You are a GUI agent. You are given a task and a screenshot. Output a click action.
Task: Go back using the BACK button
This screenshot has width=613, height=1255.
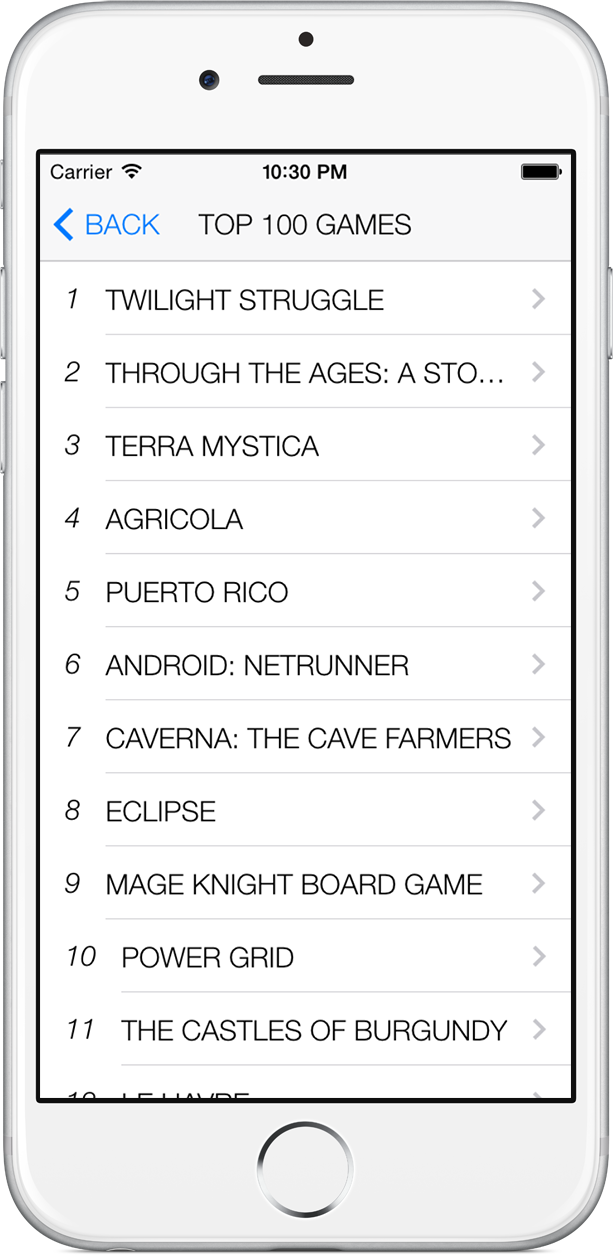tap(106, 225)
